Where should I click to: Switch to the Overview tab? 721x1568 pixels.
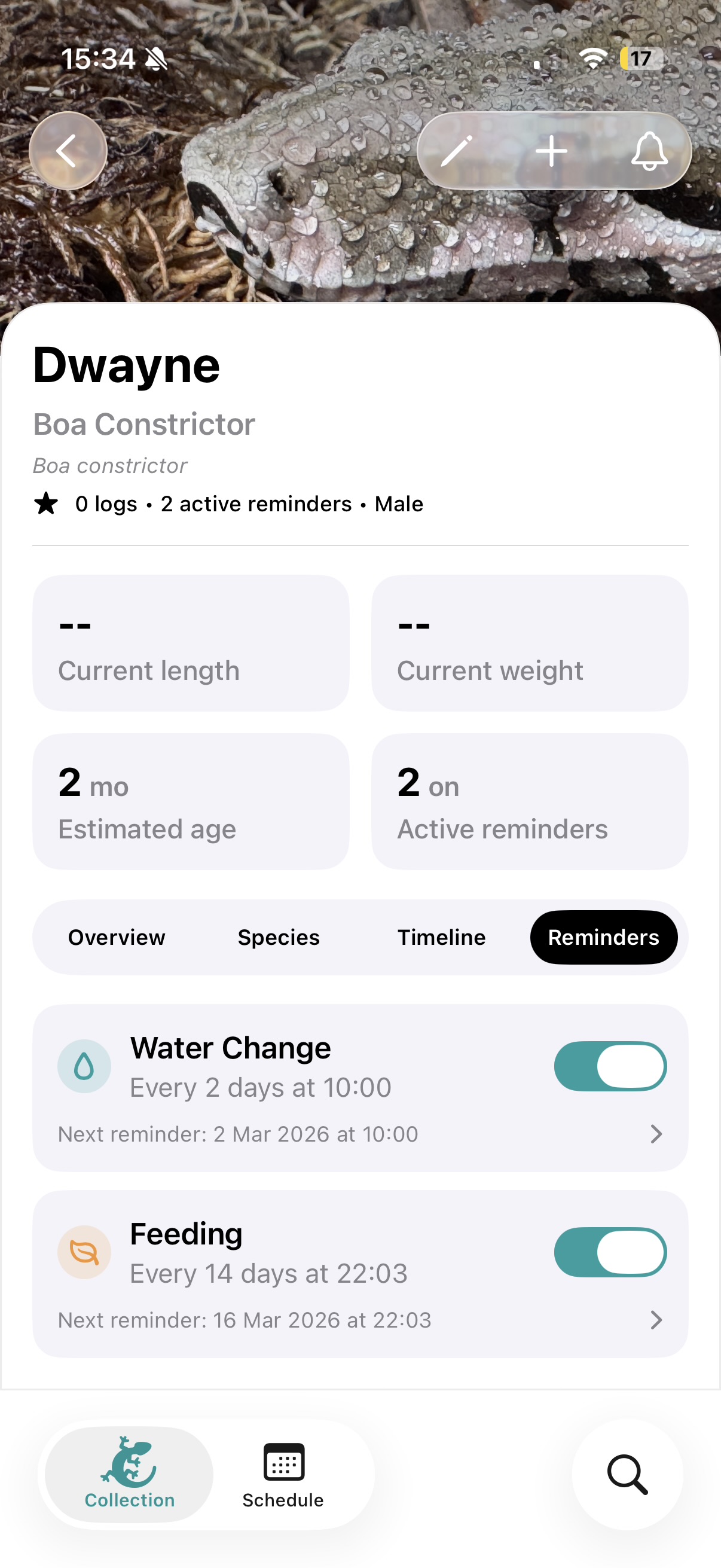(116, 938)
